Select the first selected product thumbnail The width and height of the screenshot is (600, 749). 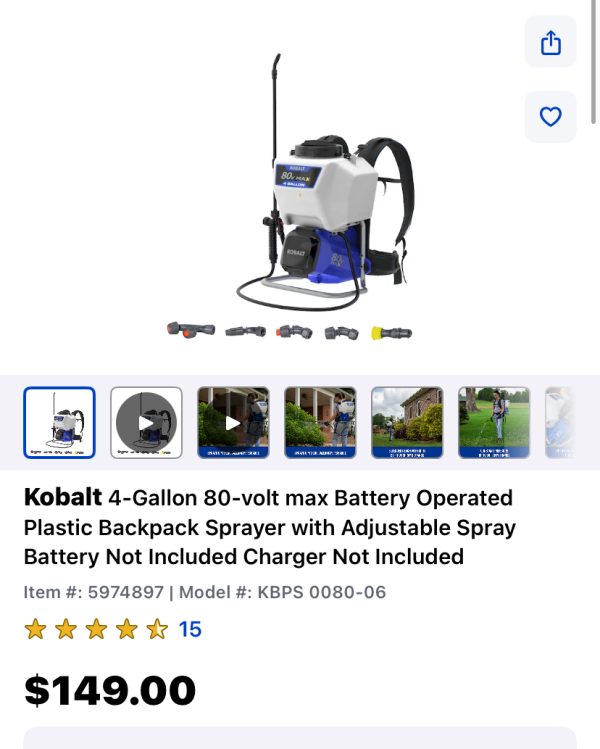click(59, 422)
